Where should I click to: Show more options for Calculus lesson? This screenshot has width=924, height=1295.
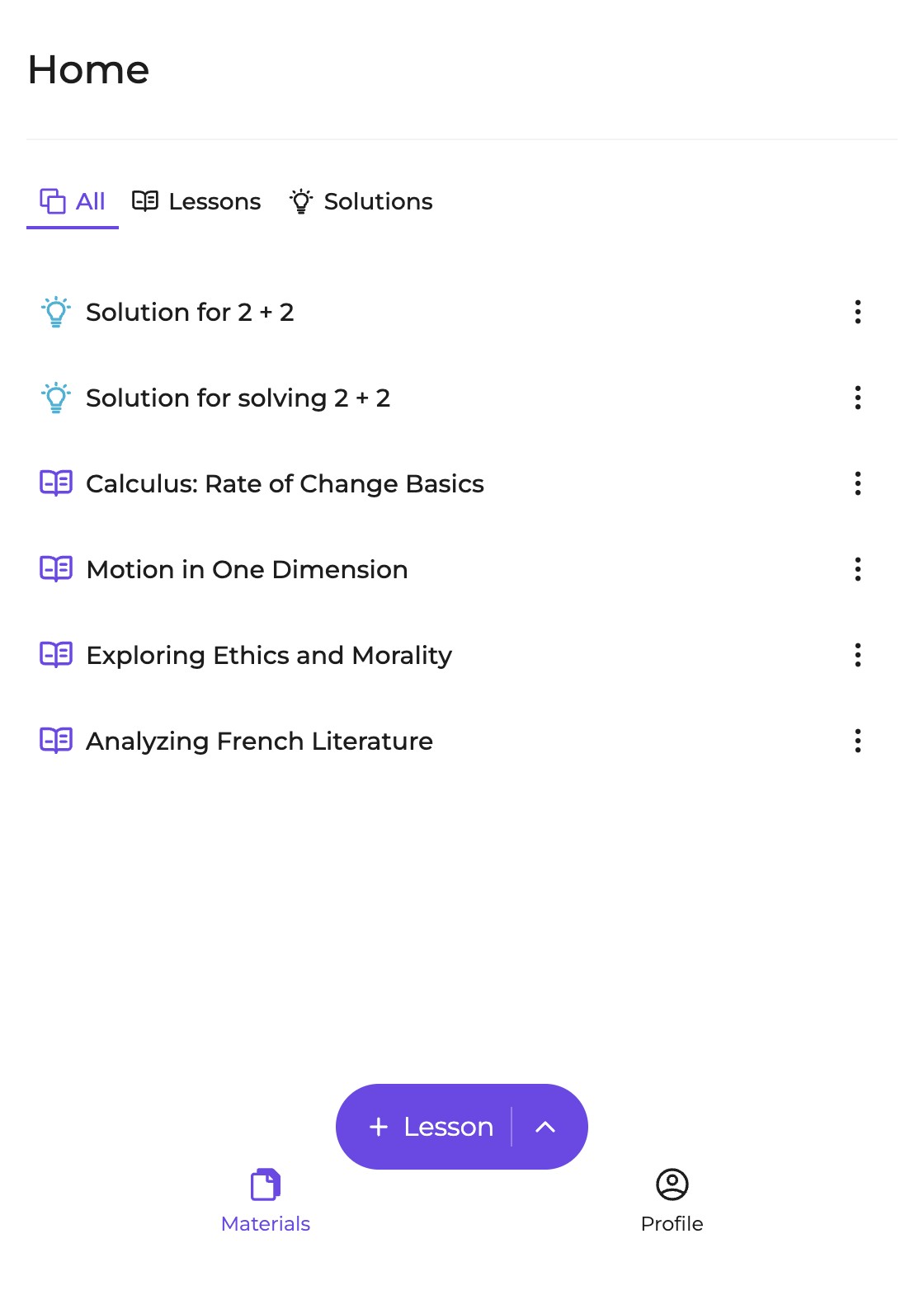tap(858, 484)
